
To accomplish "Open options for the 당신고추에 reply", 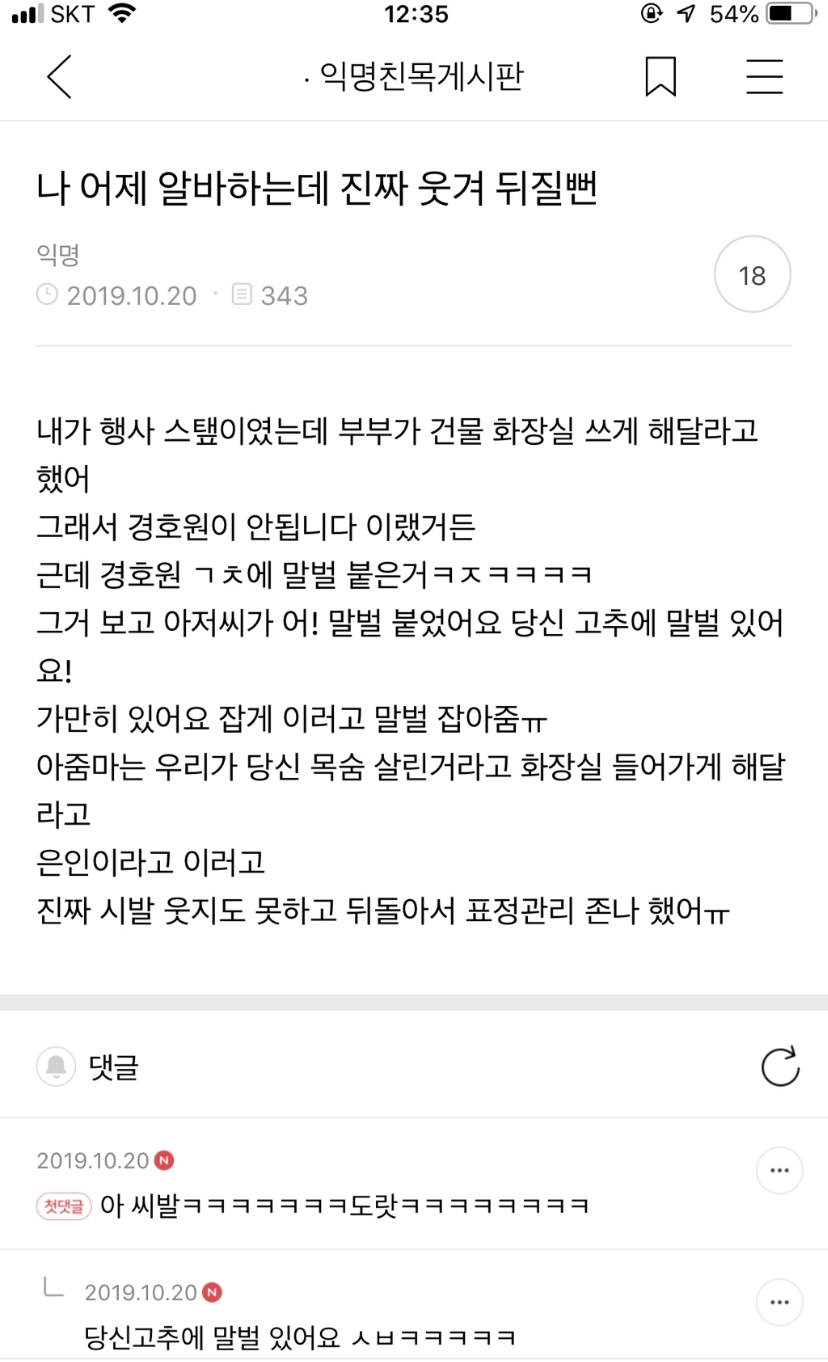I will pyautogui.click(x=779, y=1303).
